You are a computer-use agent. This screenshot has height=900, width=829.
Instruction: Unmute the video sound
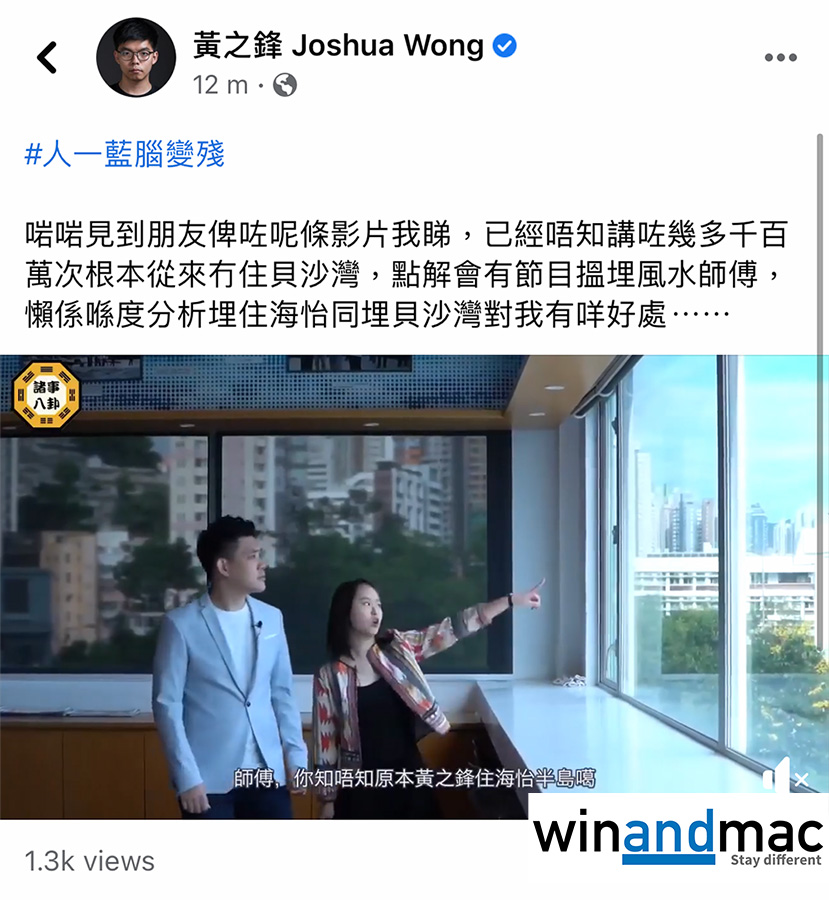786,775
